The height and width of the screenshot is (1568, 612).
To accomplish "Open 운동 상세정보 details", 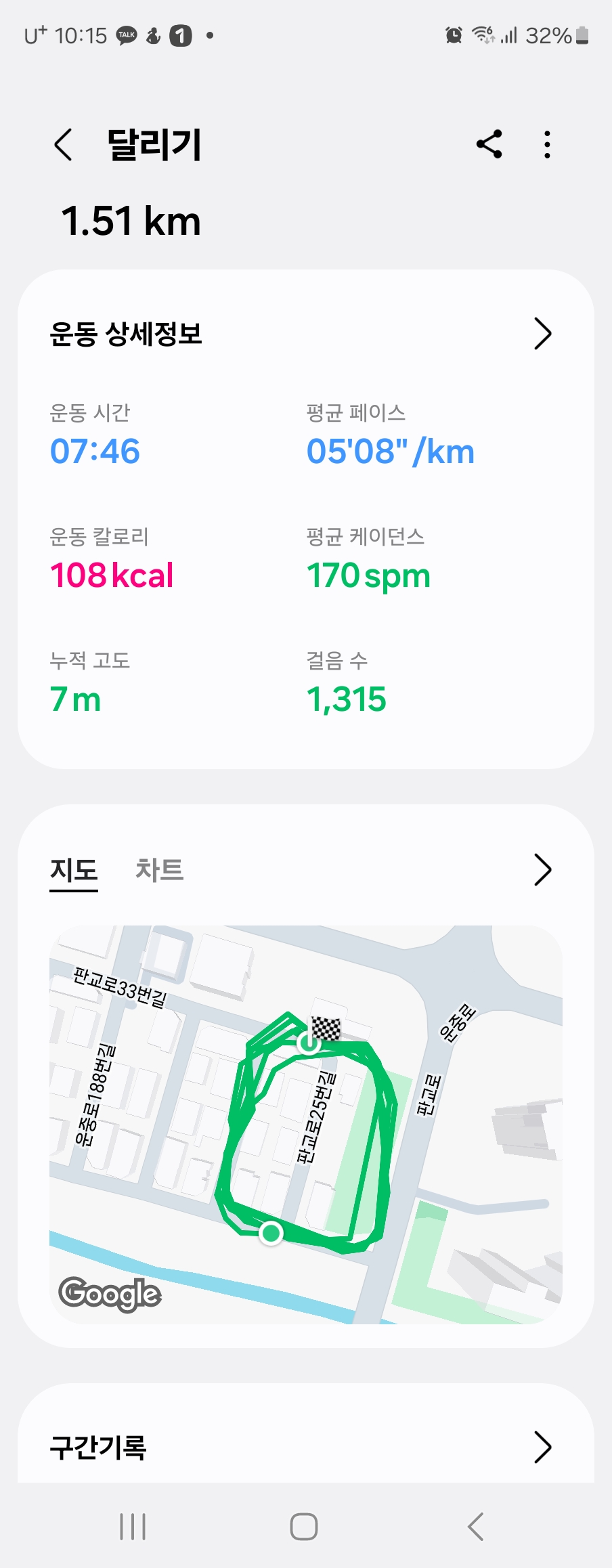I will pyautogui.click(x=542, y=333).
